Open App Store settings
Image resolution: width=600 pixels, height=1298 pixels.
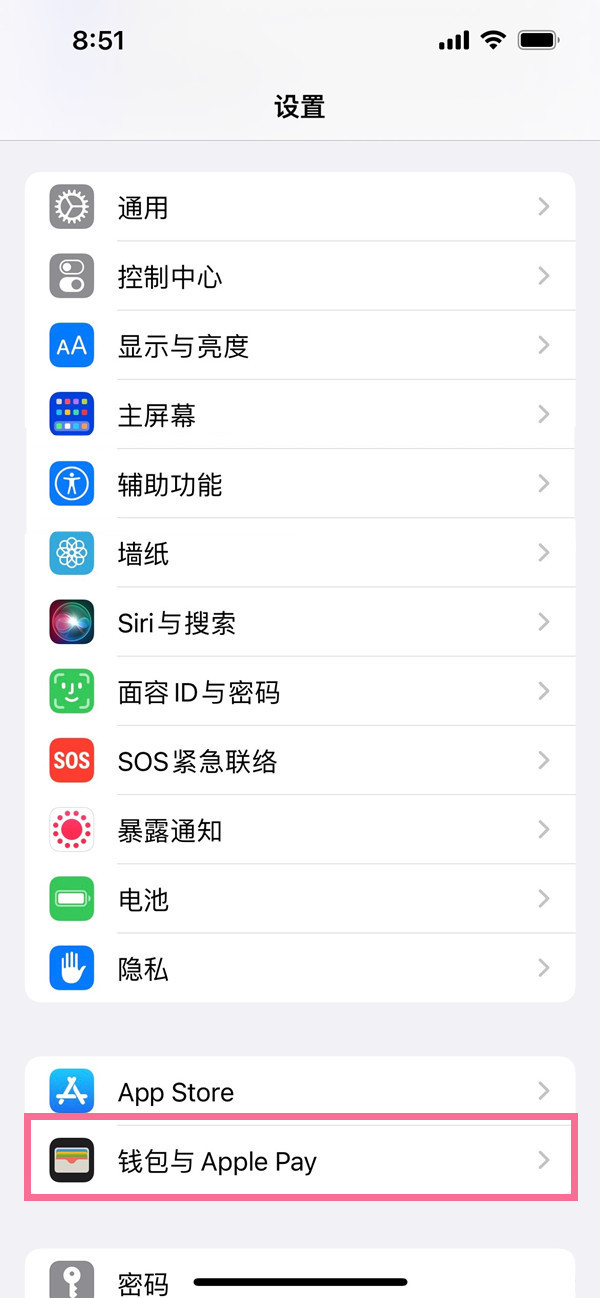(300, 1091)
